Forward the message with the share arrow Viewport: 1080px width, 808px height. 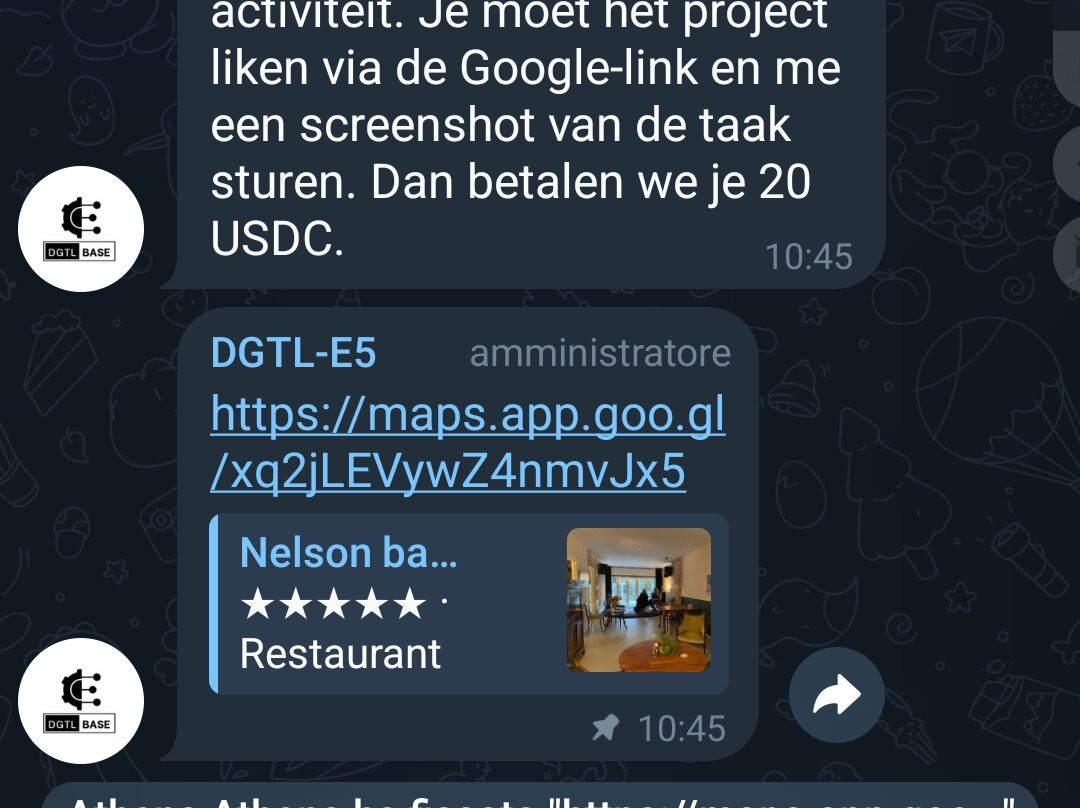click(836, 695)
